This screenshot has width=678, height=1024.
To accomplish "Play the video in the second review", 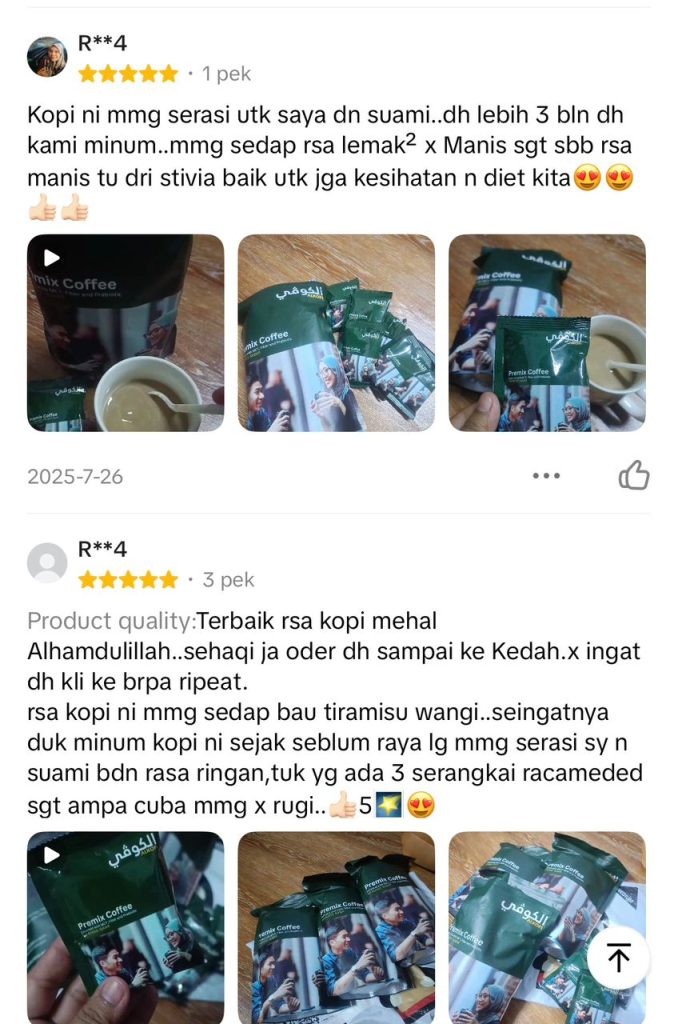I will tap(125, 927).
